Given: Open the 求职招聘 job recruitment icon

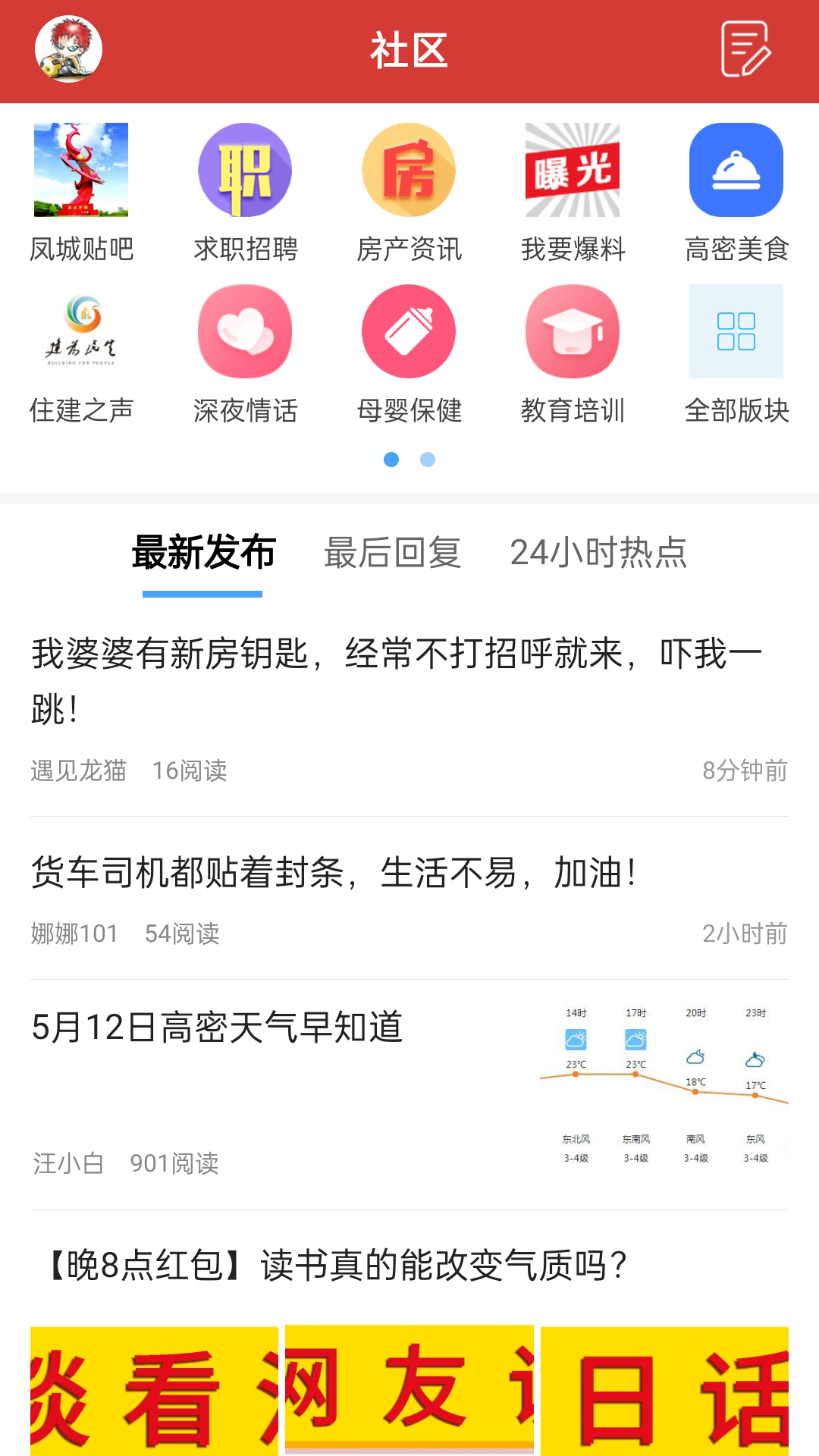Looking at the screenshot, I should tap(244, 170).
